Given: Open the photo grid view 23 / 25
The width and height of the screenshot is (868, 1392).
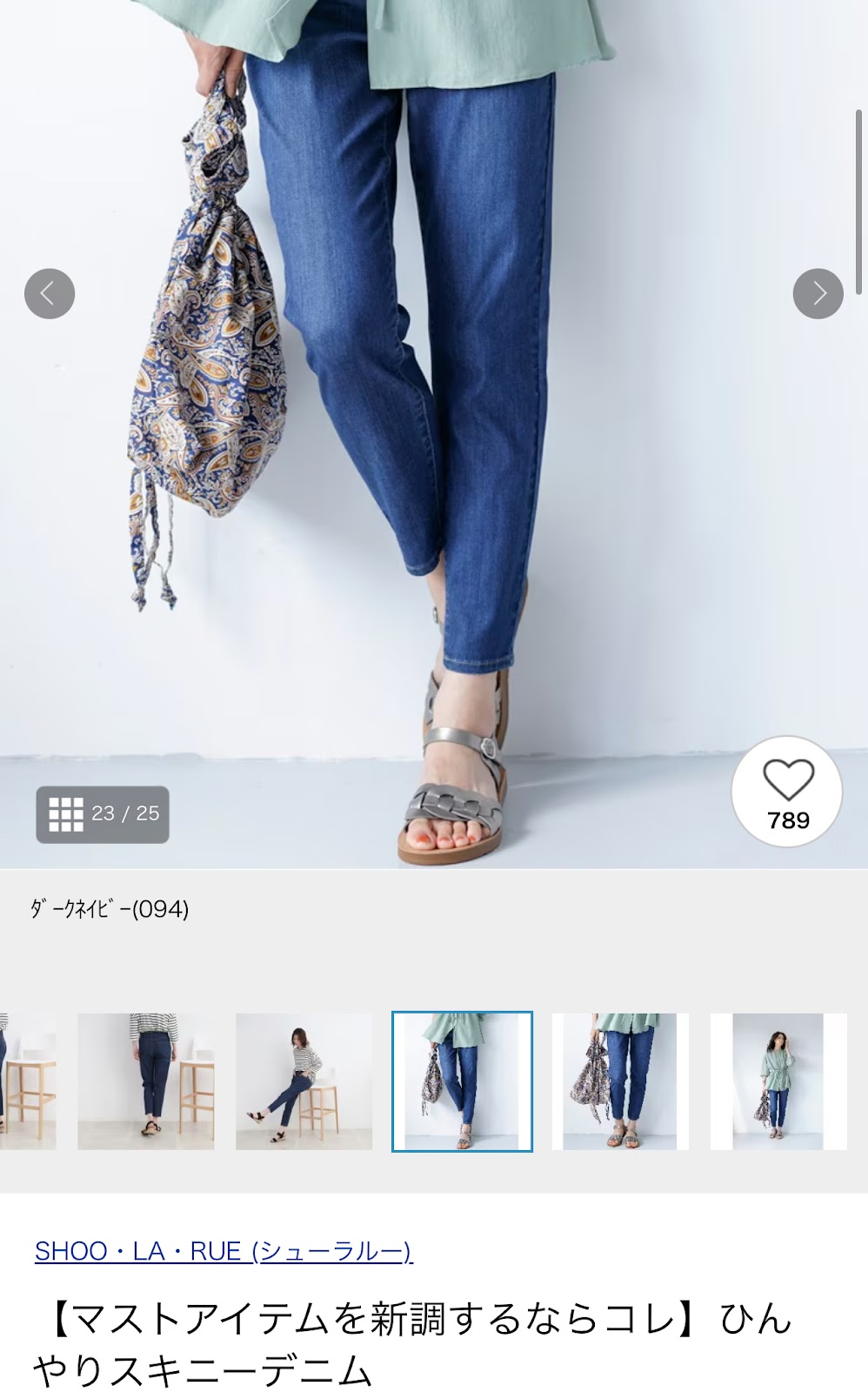Looking at the screenshot, I should pyautogui.click(x=103, y=814).
